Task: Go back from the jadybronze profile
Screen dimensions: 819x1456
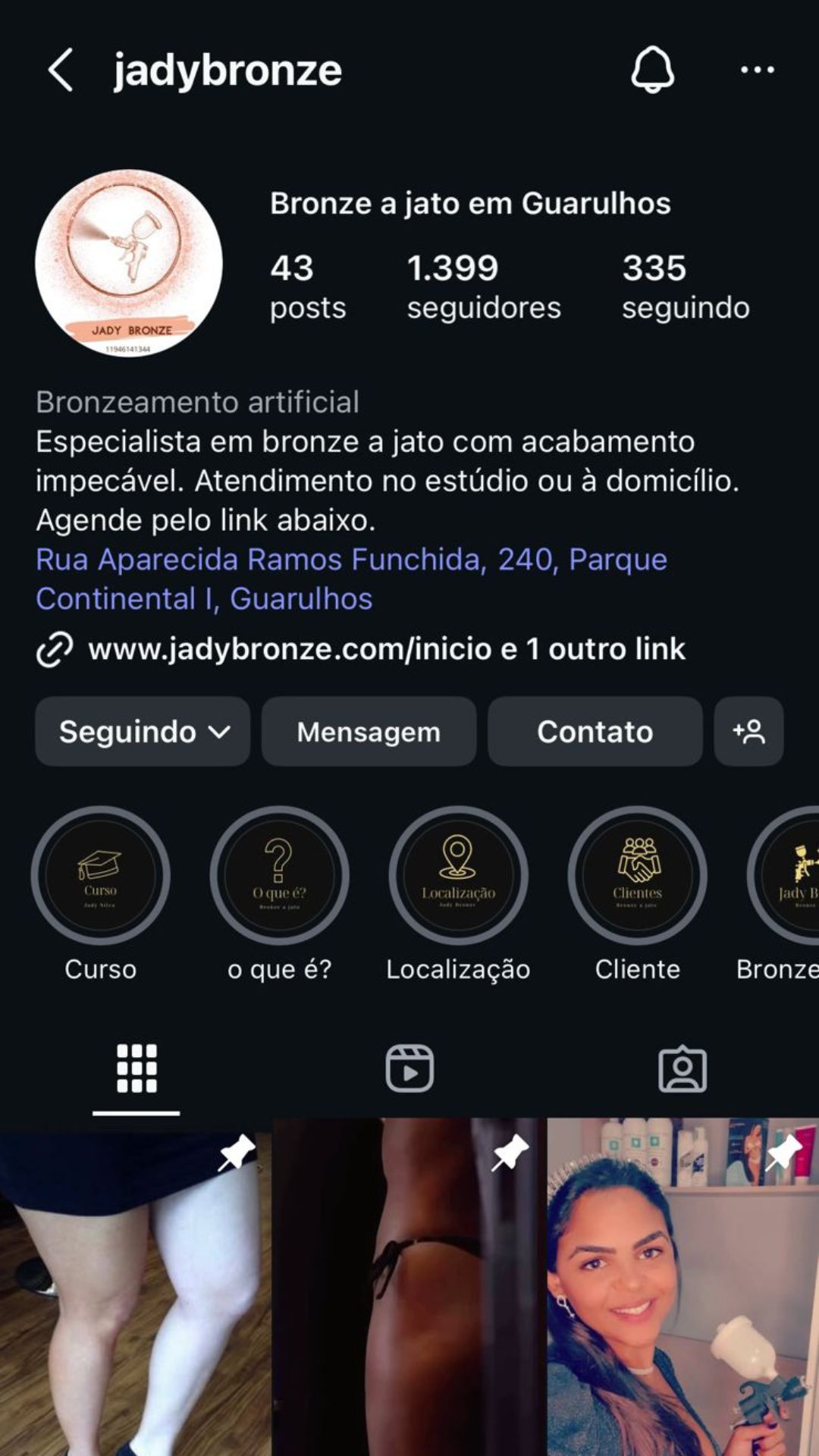Action: (x=61, y=70)
